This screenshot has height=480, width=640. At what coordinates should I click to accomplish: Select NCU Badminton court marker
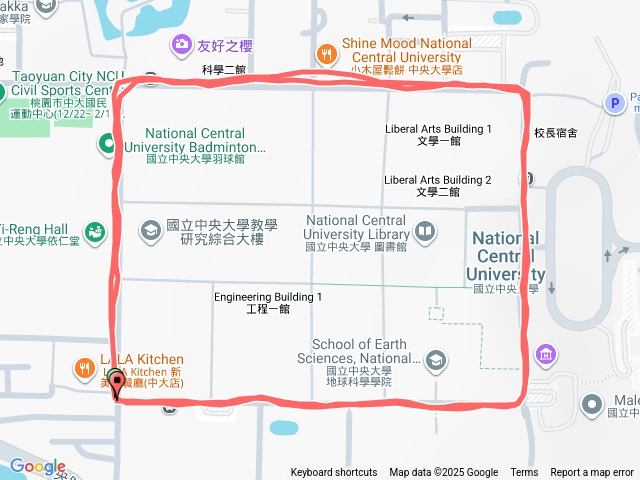click(x=108, y=145)
